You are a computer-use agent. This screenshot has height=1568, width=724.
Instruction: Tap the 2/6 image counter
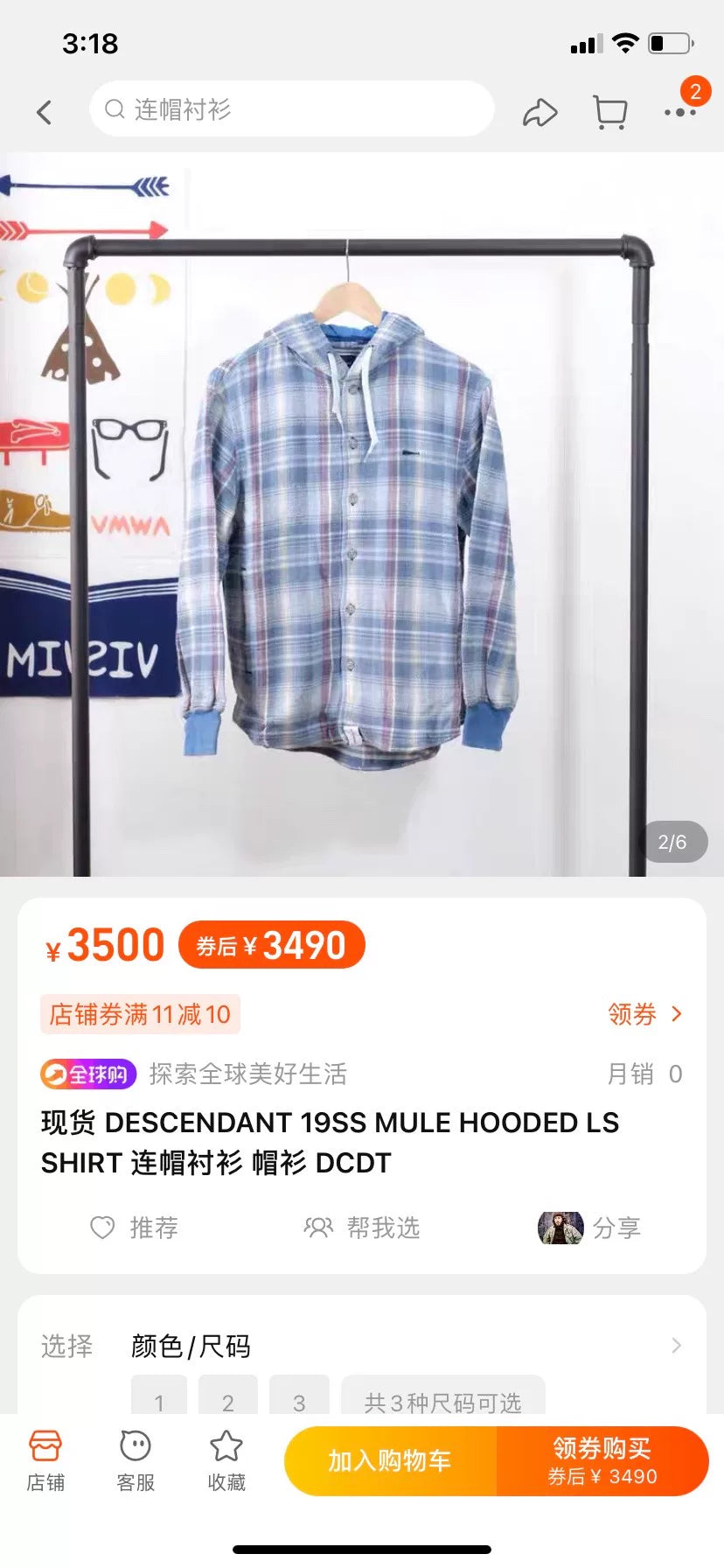tap(672, 842)
